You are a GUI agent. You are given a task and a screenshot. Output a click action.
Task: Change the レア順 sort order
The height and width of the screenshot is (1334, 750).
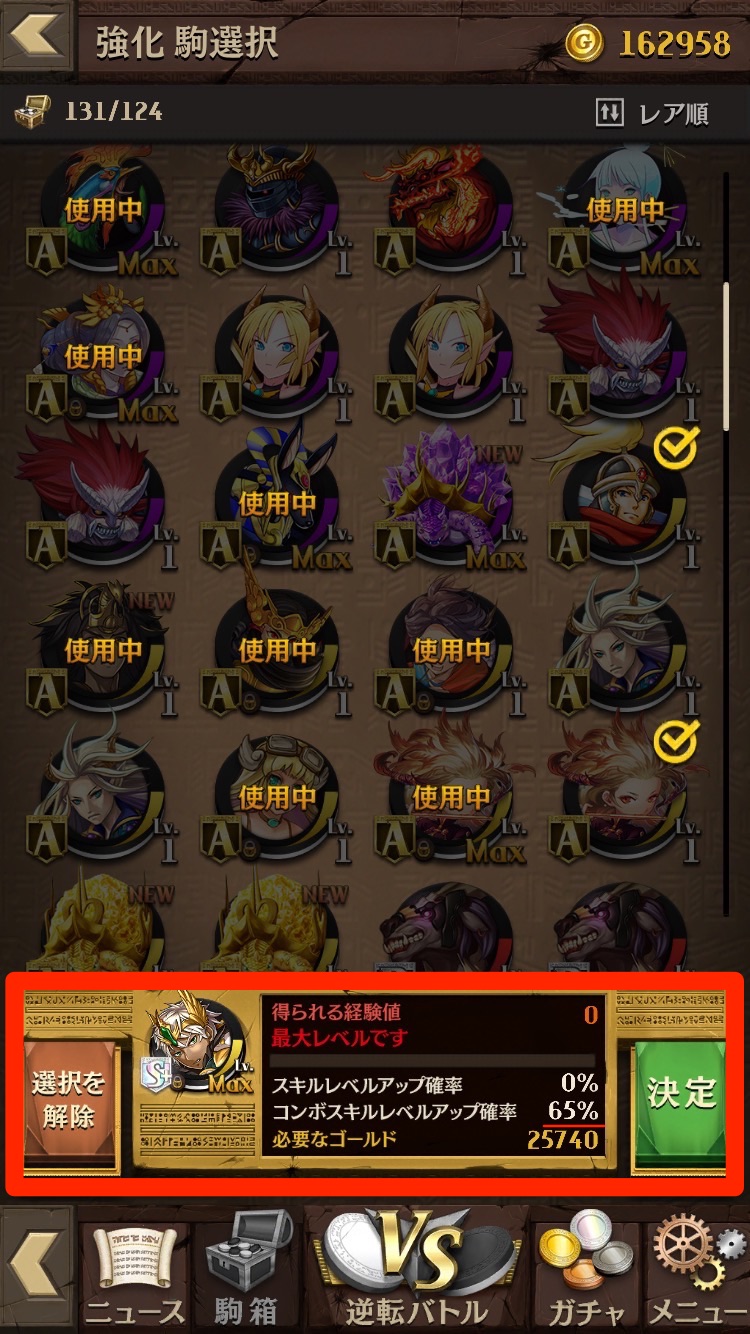(x=653, y=113)
